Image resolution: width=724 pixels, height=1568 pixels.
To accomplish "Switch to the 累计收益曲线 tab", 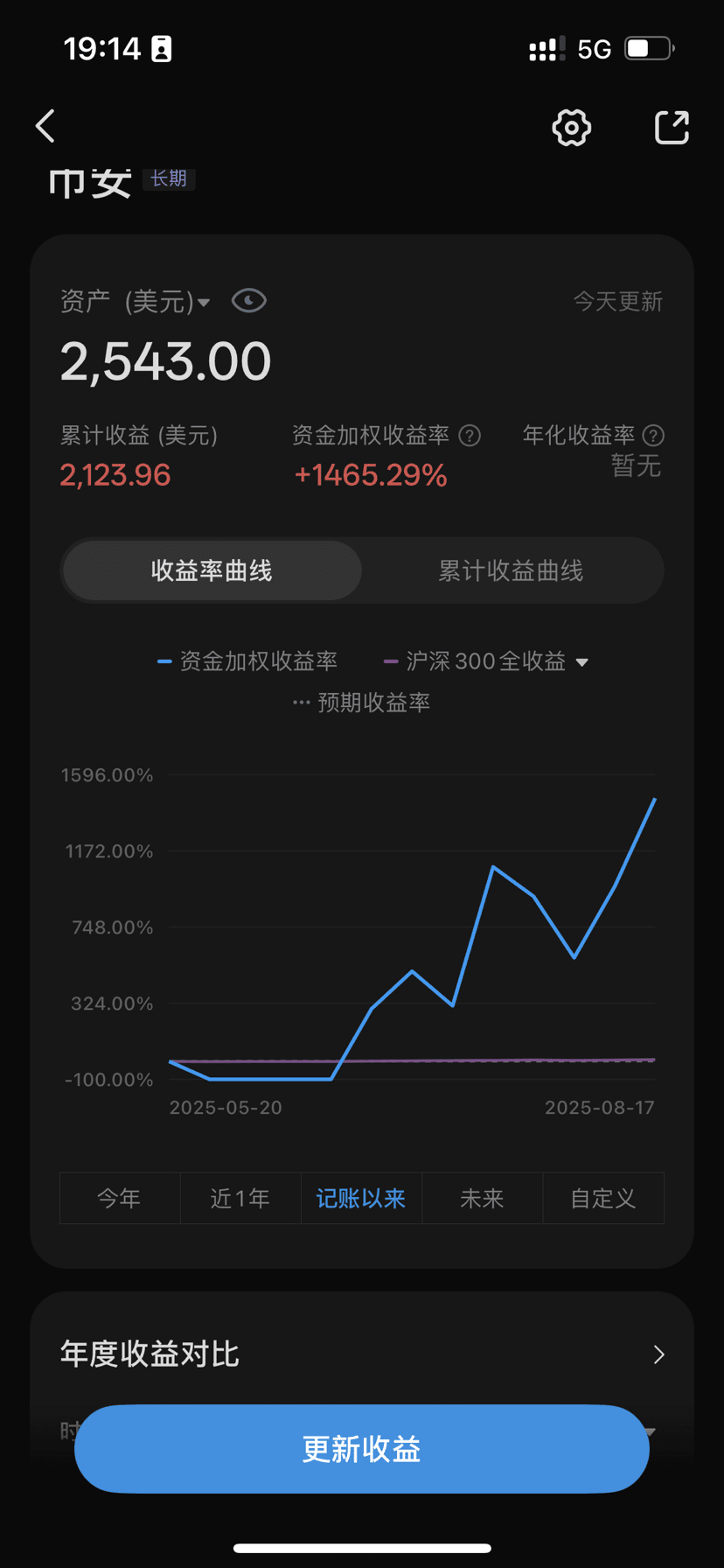I will [x=511, y=571].
